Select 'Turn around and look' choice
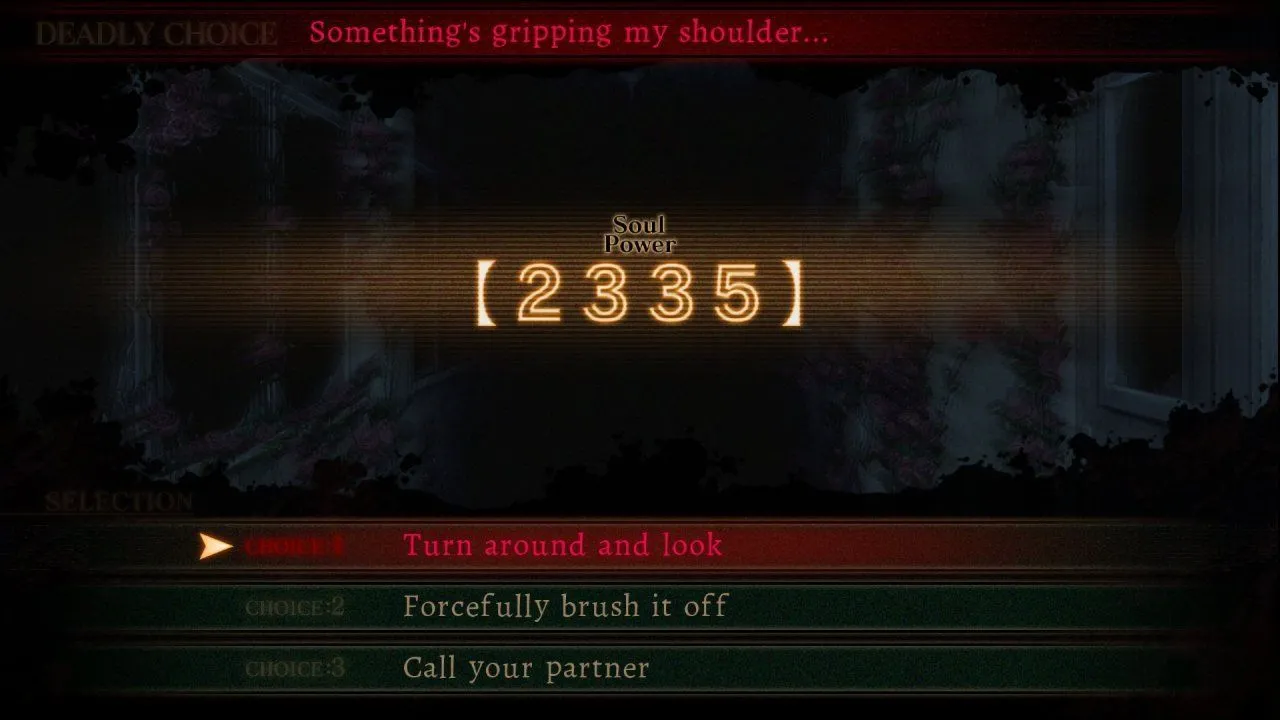The image size is (1280, 720). click(562, 546)
